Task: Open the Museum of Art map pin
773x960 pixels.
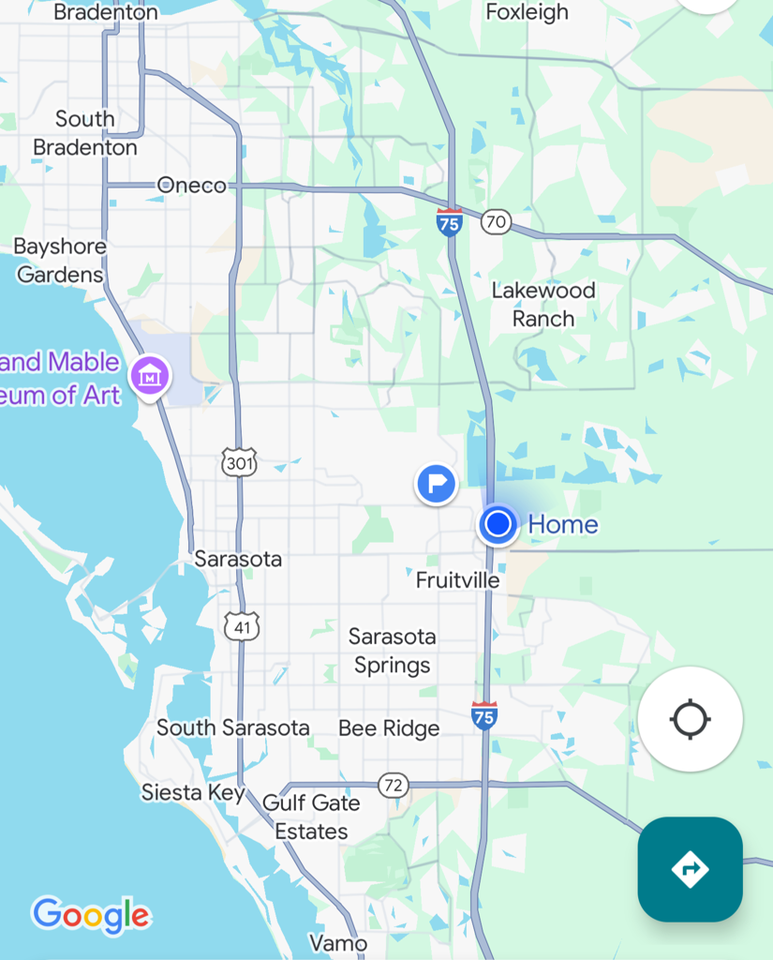Action: 151,377
